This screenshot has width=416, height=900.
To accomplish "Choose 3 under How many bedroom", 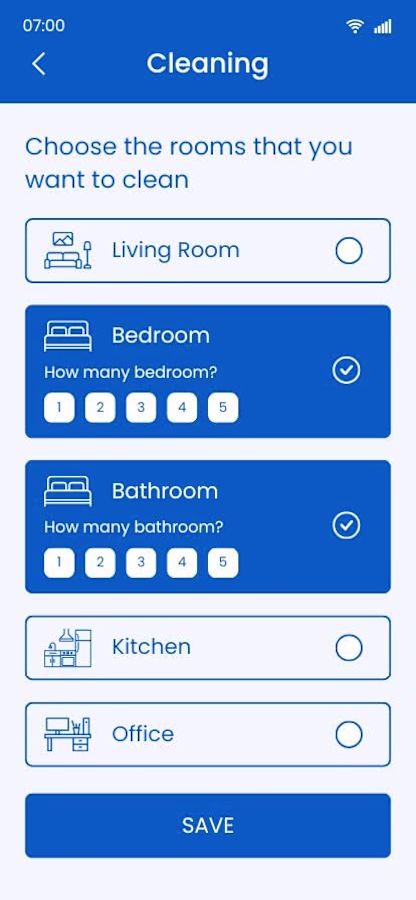I will 141,408.
